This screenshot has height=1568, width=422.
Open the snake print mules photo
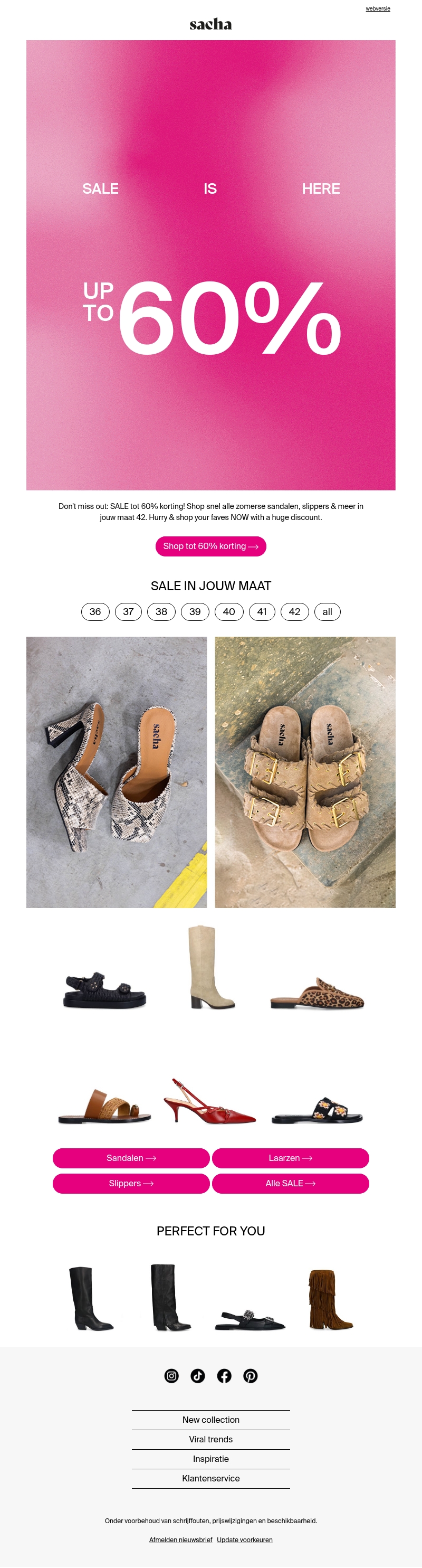pos(116,772)
